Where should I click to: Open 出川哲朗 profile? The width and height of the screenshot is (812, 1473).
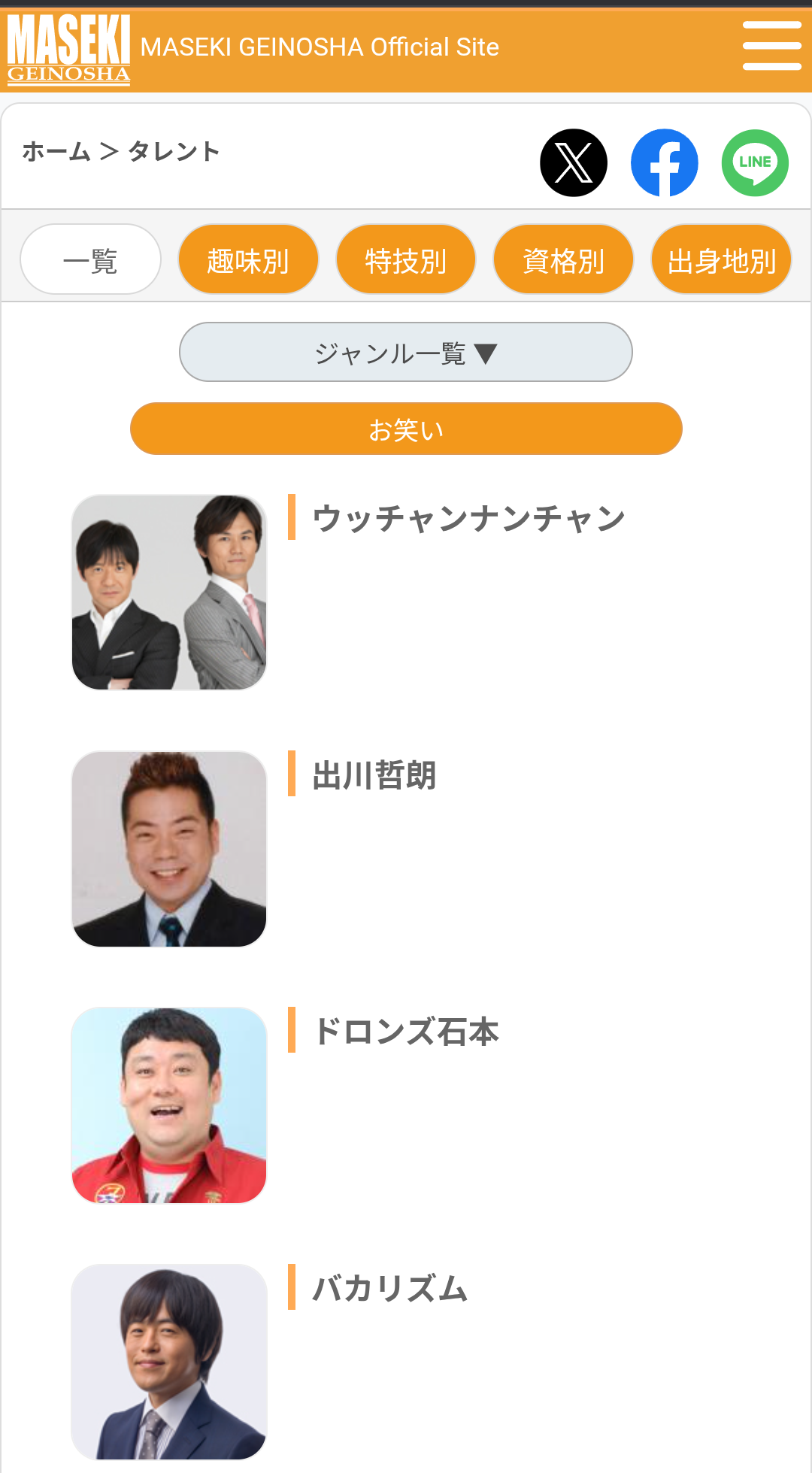(374, 775)
